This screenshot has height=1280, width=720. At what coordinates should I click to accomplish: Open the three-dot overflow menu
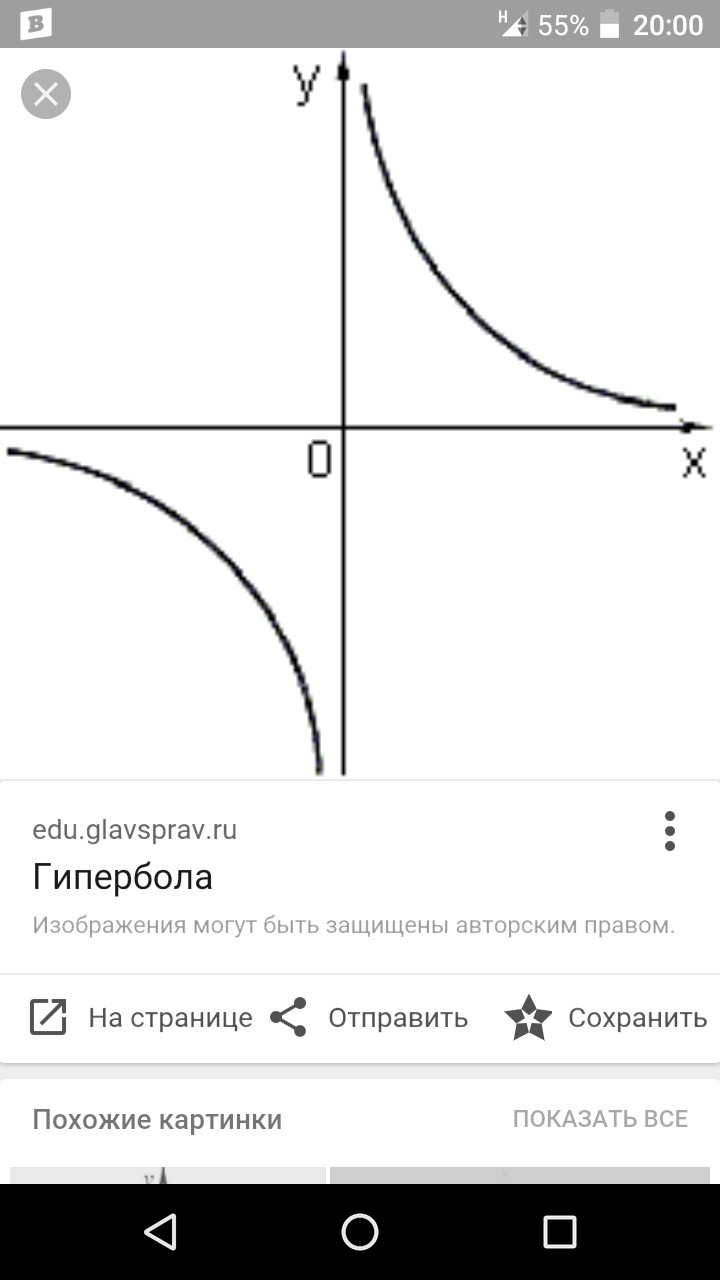pyautogui.click(x=669, y=831)
